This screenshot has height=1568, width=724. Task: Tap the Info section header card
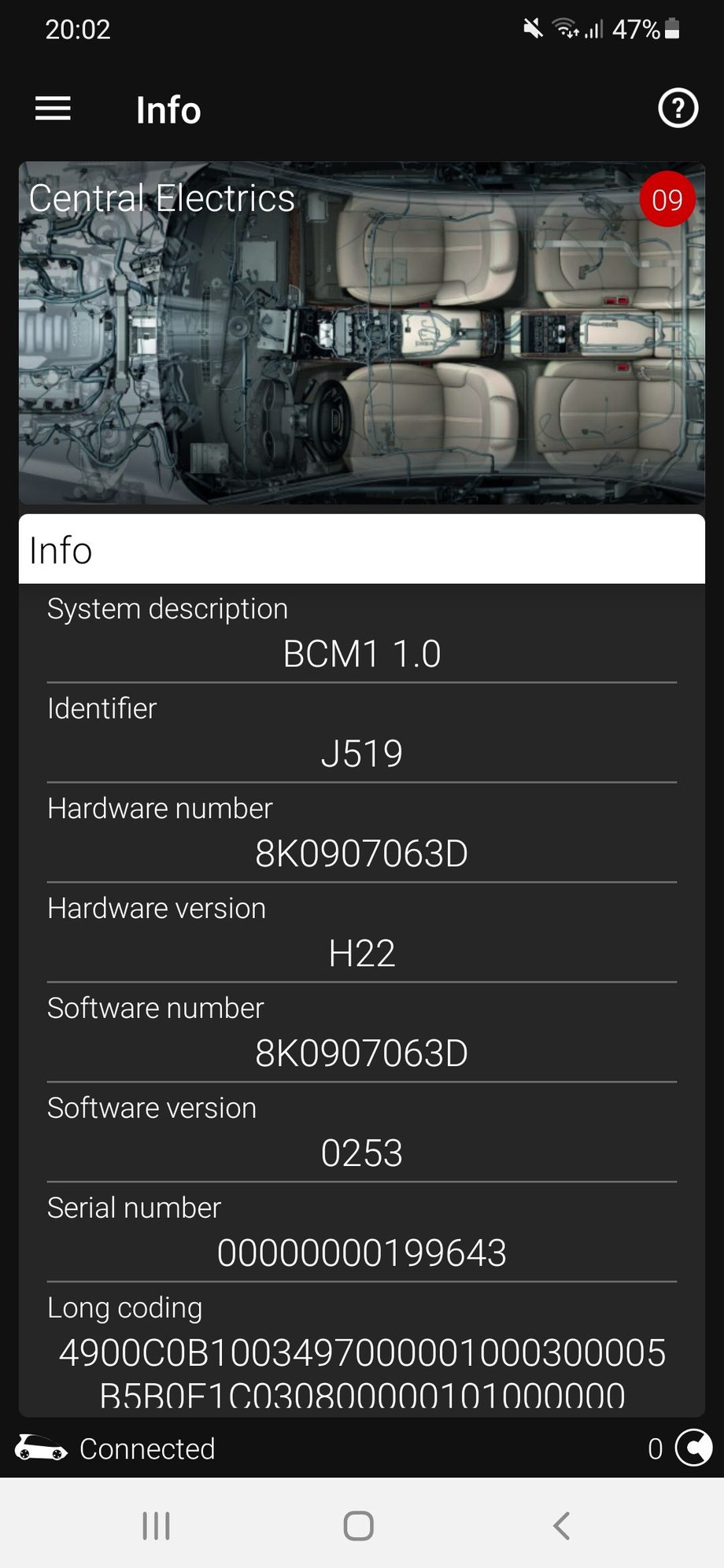click(362, 550)
